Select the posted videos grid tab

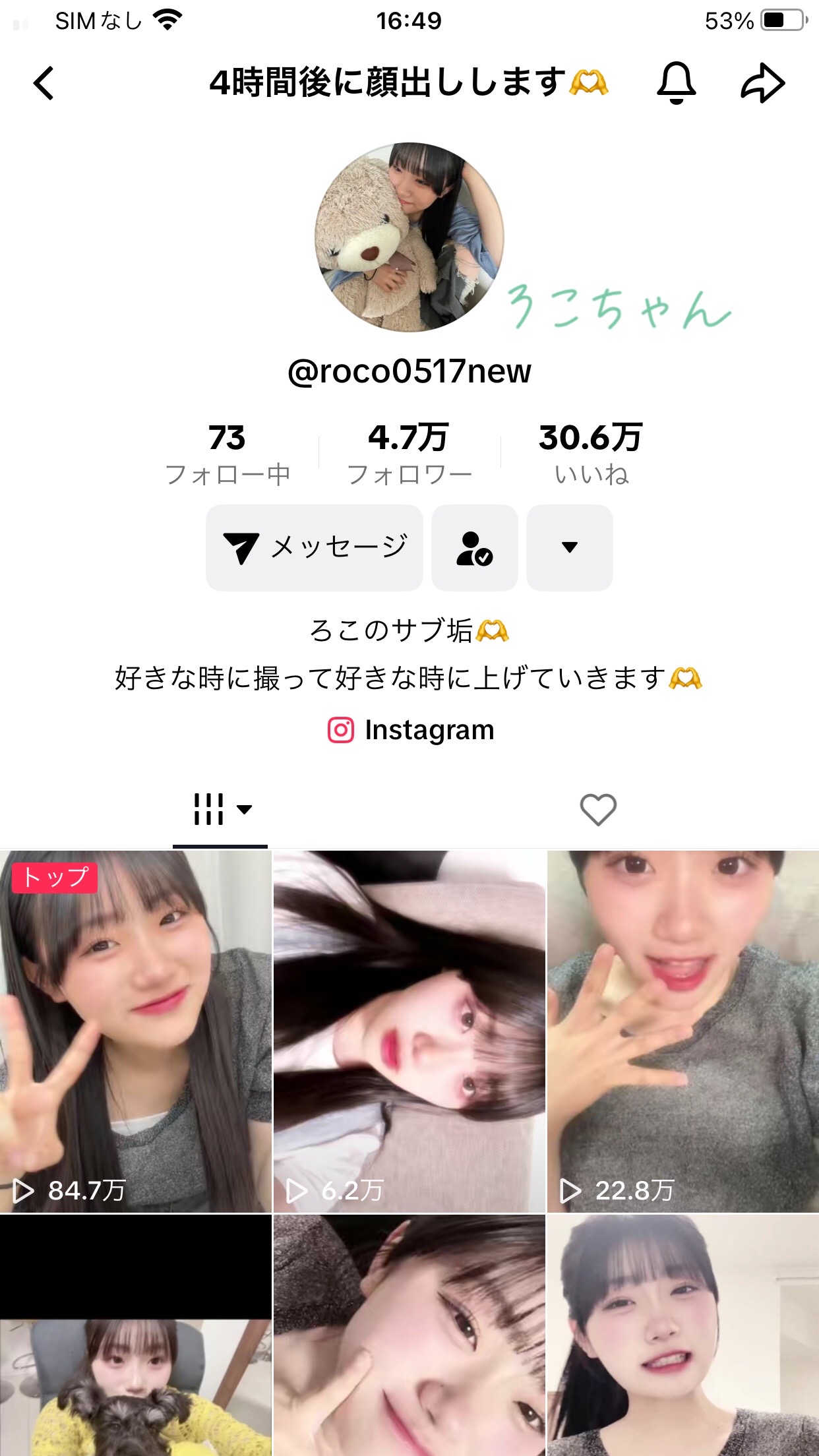pyautogui.click(x=220, y=809)
